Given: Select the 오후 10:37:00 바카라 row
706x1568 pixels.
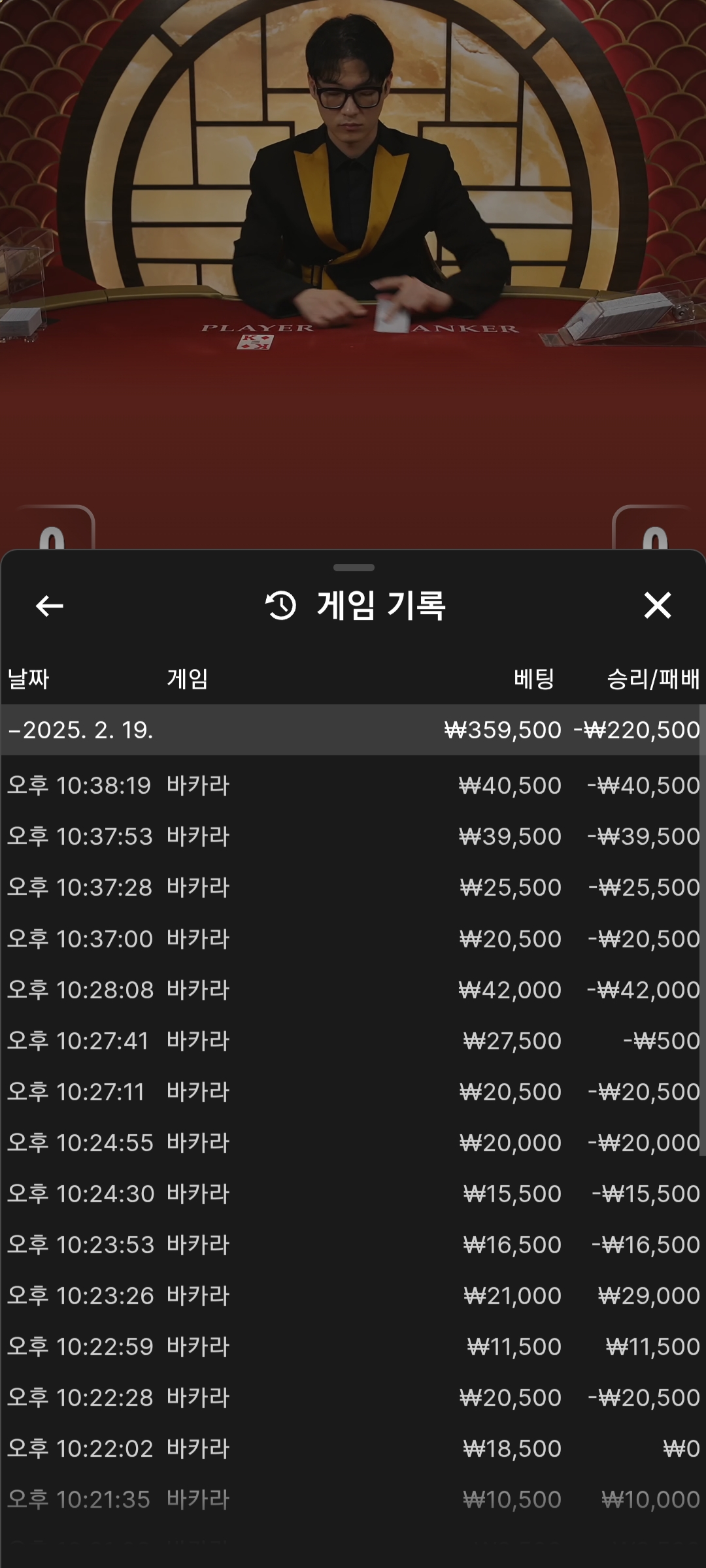Looking at the screenshot, I should tap(353, 939).
